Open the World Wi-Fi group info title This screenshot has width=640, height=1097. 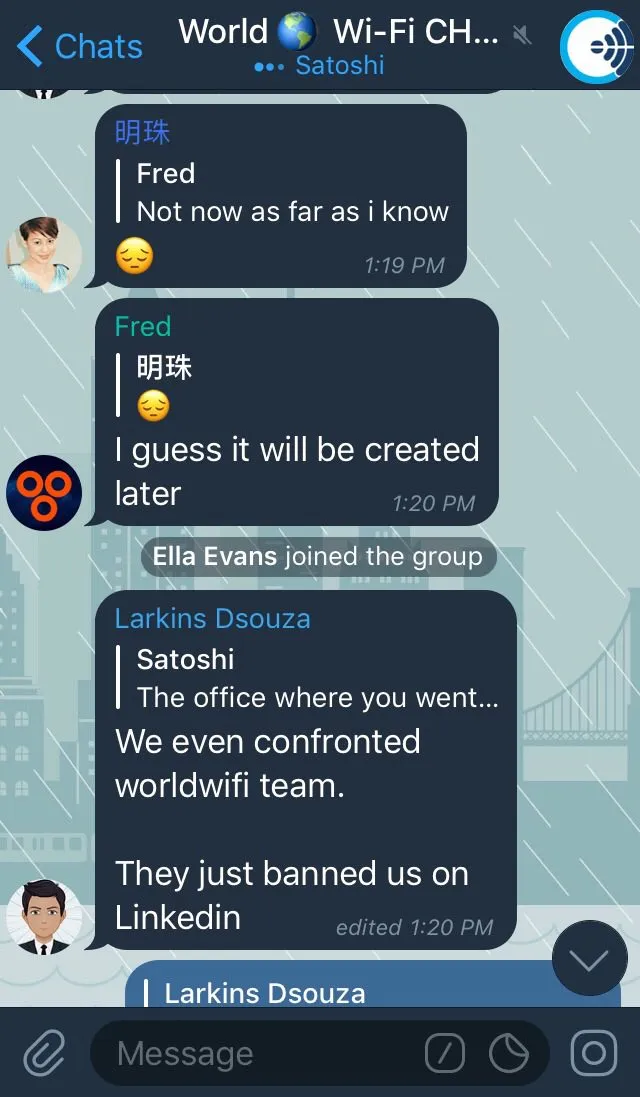[339, 32]
